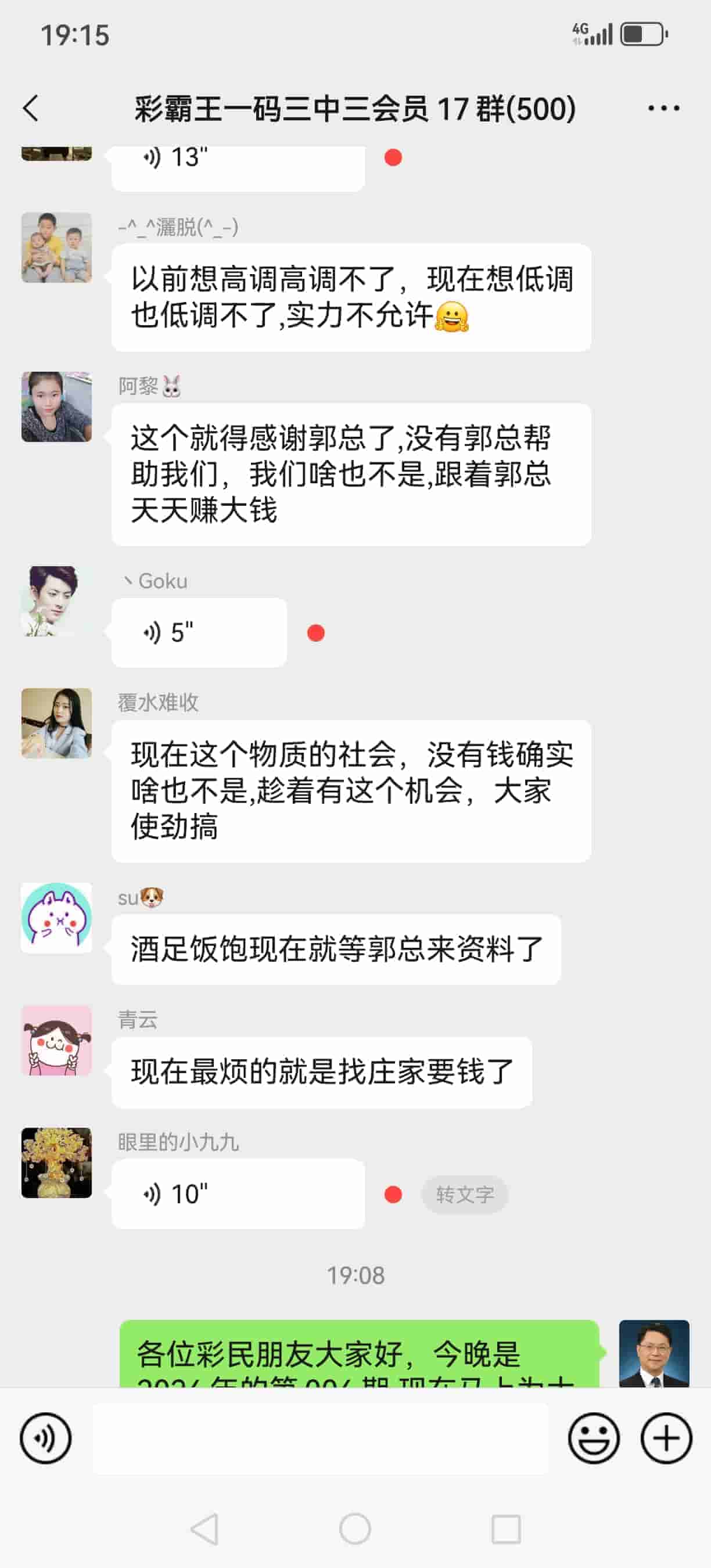
Task: Open the money tree avatar of 眼里的小九九
Action: click(x=56, y=1162)
